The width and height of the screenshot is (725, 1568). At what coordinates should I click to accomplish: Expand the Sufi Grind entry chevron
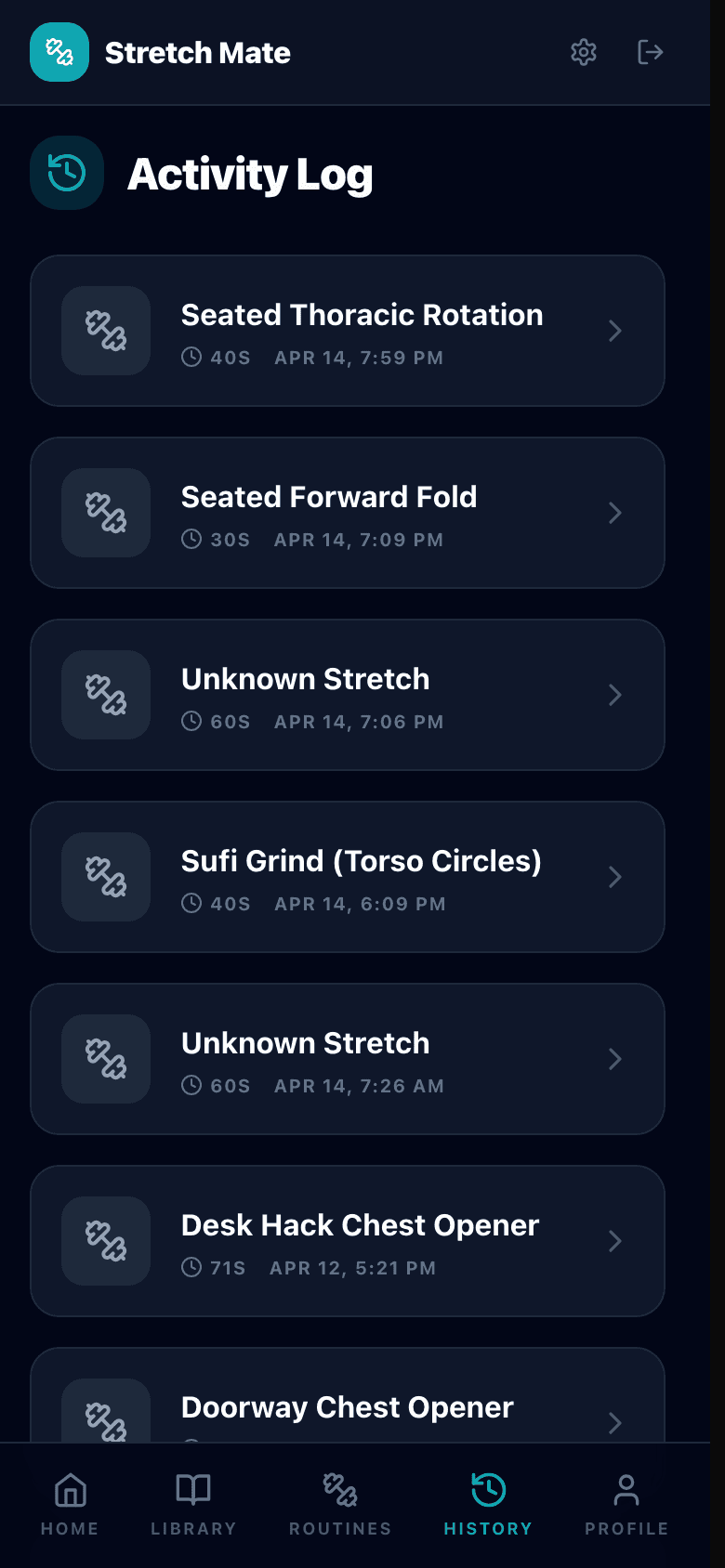[x=614, y=877]
